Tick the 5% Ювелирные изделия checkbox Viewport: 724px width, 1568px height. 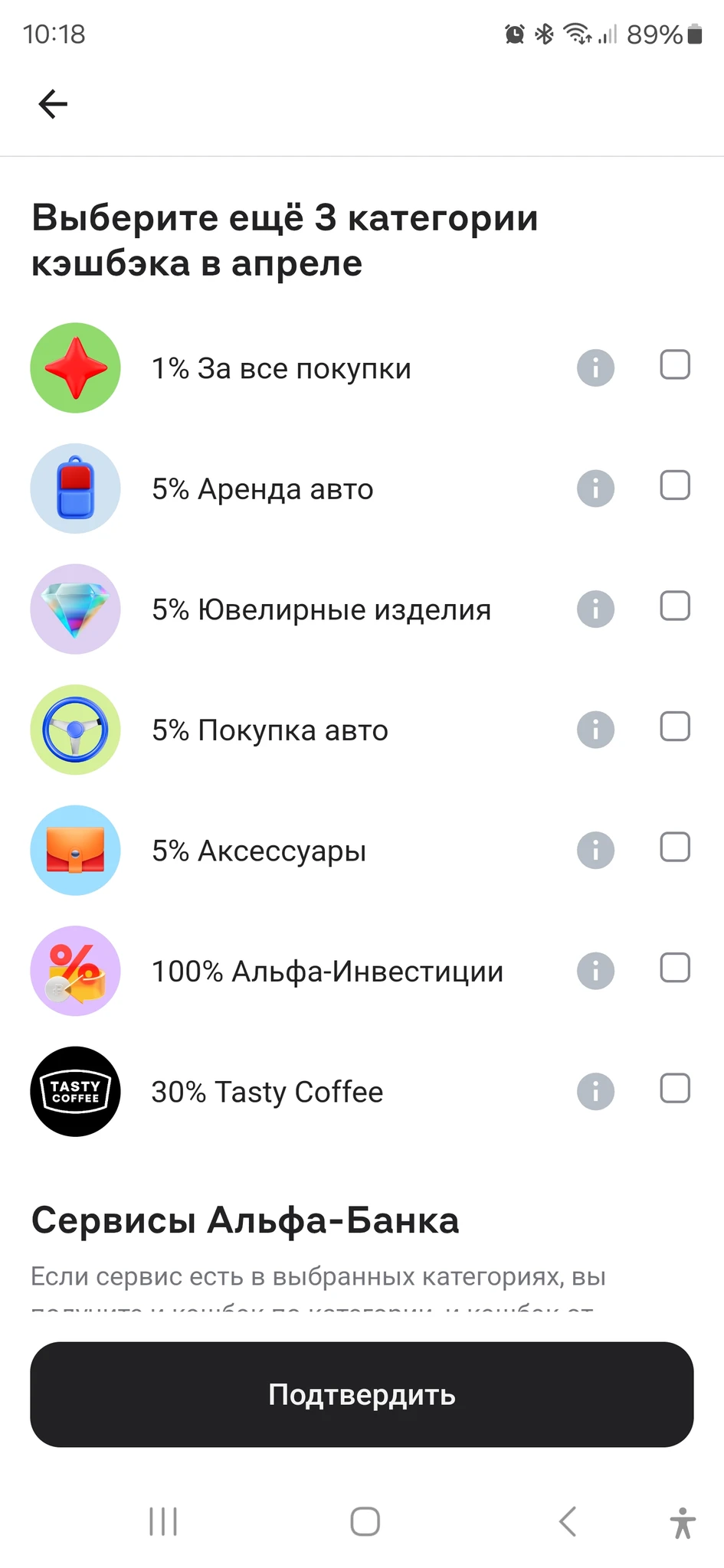tap(675, 606)
